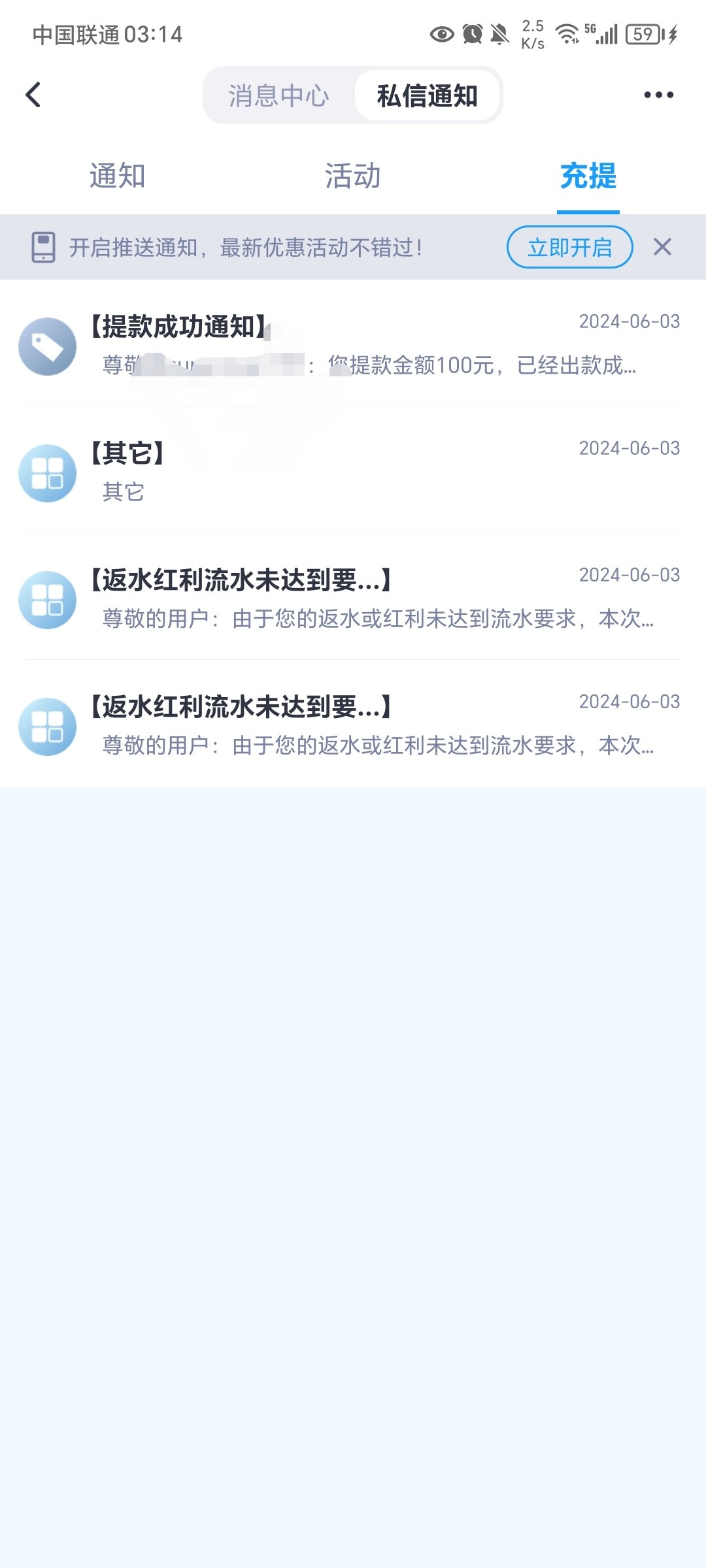706x1568 pixels.
Task: Switch to the 消息中心 segment
Action: coord(279,95)
